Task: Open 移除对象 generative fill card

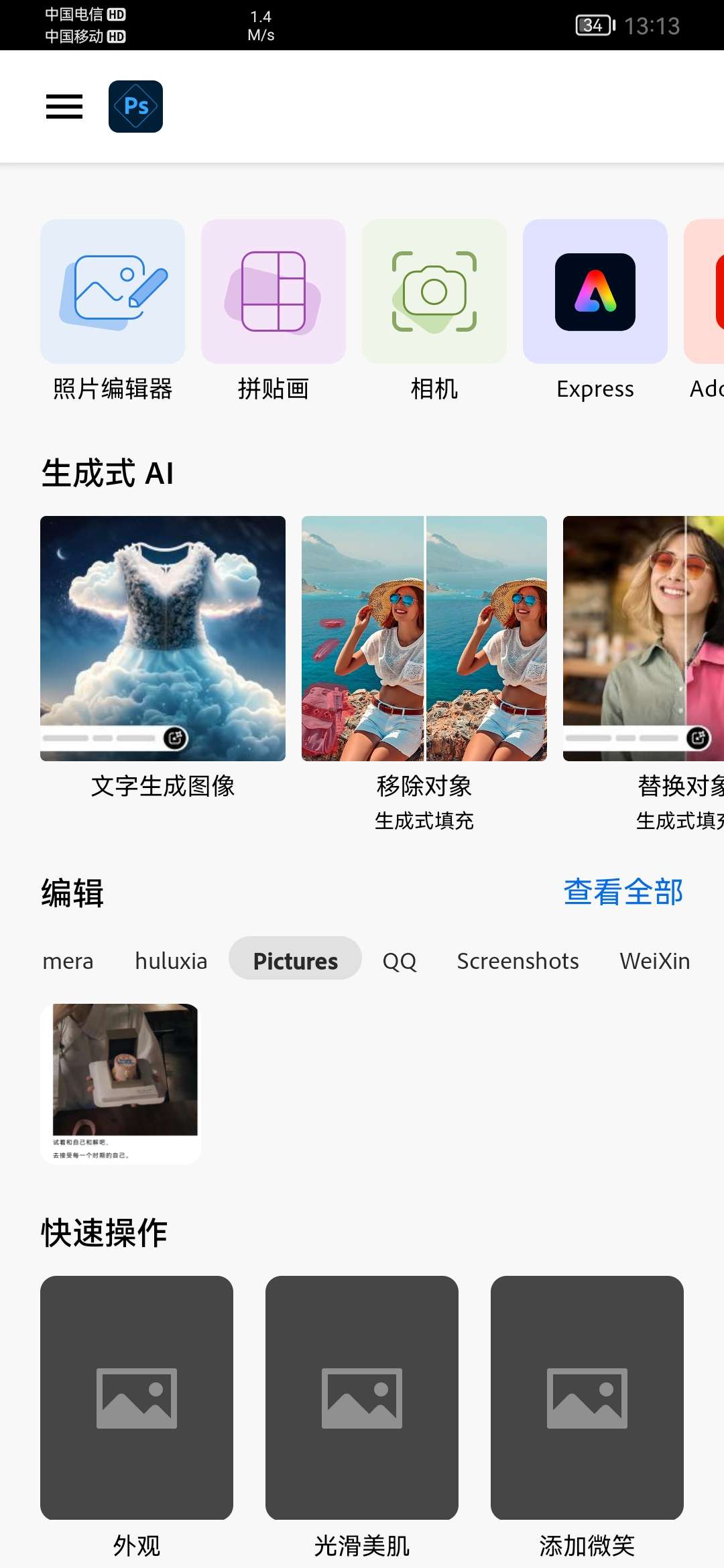Action: [424, 639]
